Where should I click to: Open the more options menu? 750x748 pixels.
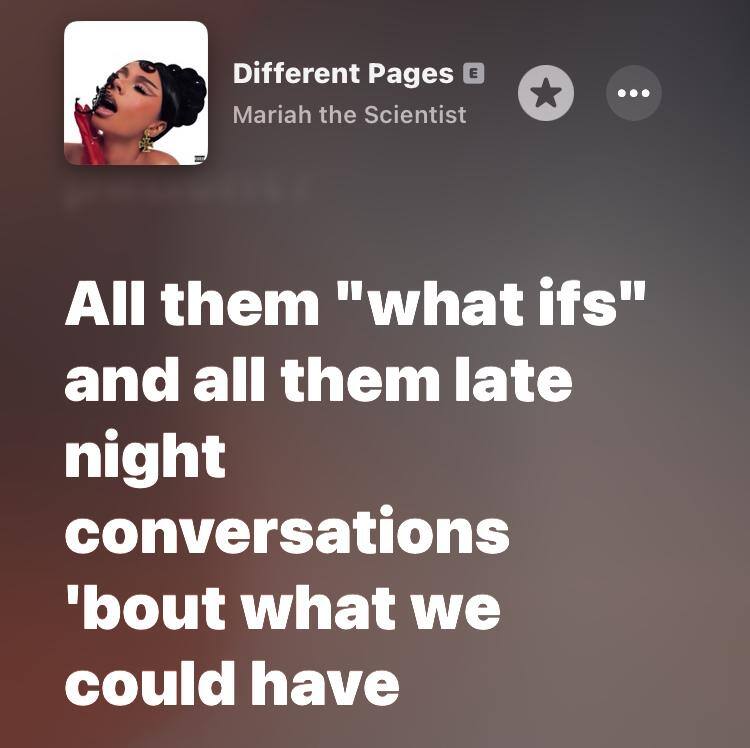coord(634,94)
